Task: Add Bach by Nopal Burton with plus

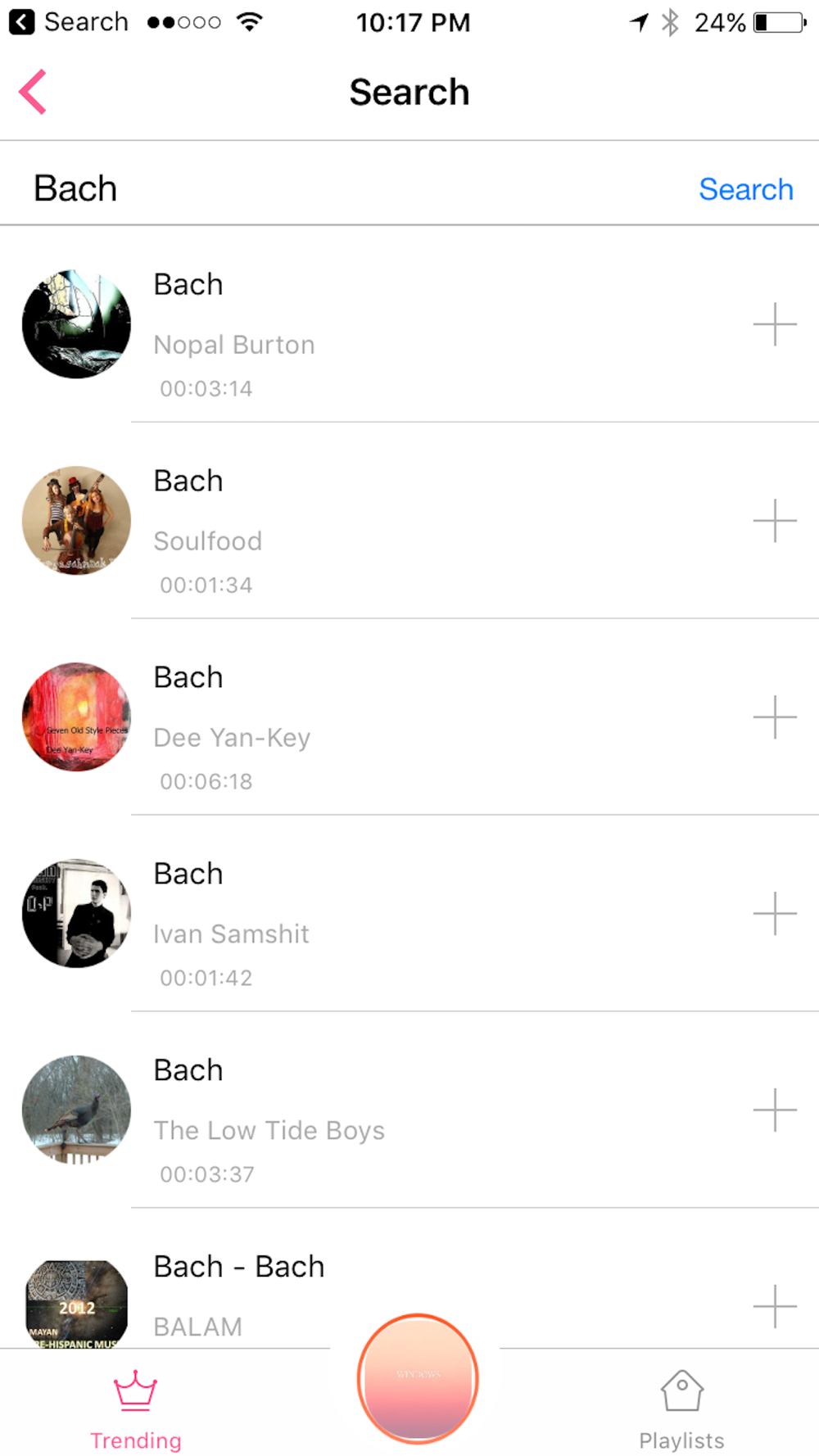Action: point(774,324)
